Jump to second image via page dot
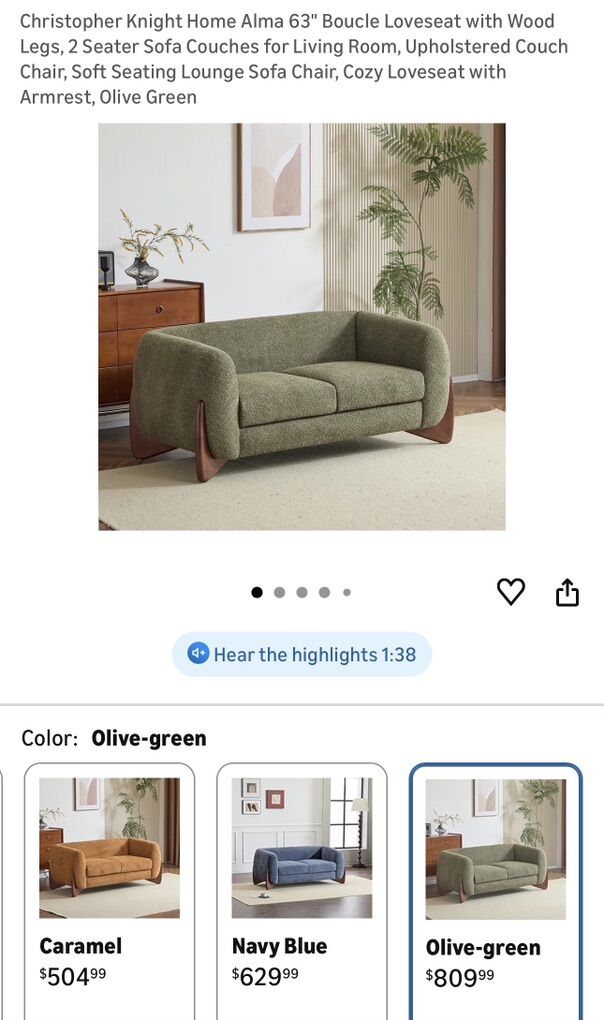The width and height of the screenshot is (604, 1020). (279, 592)
